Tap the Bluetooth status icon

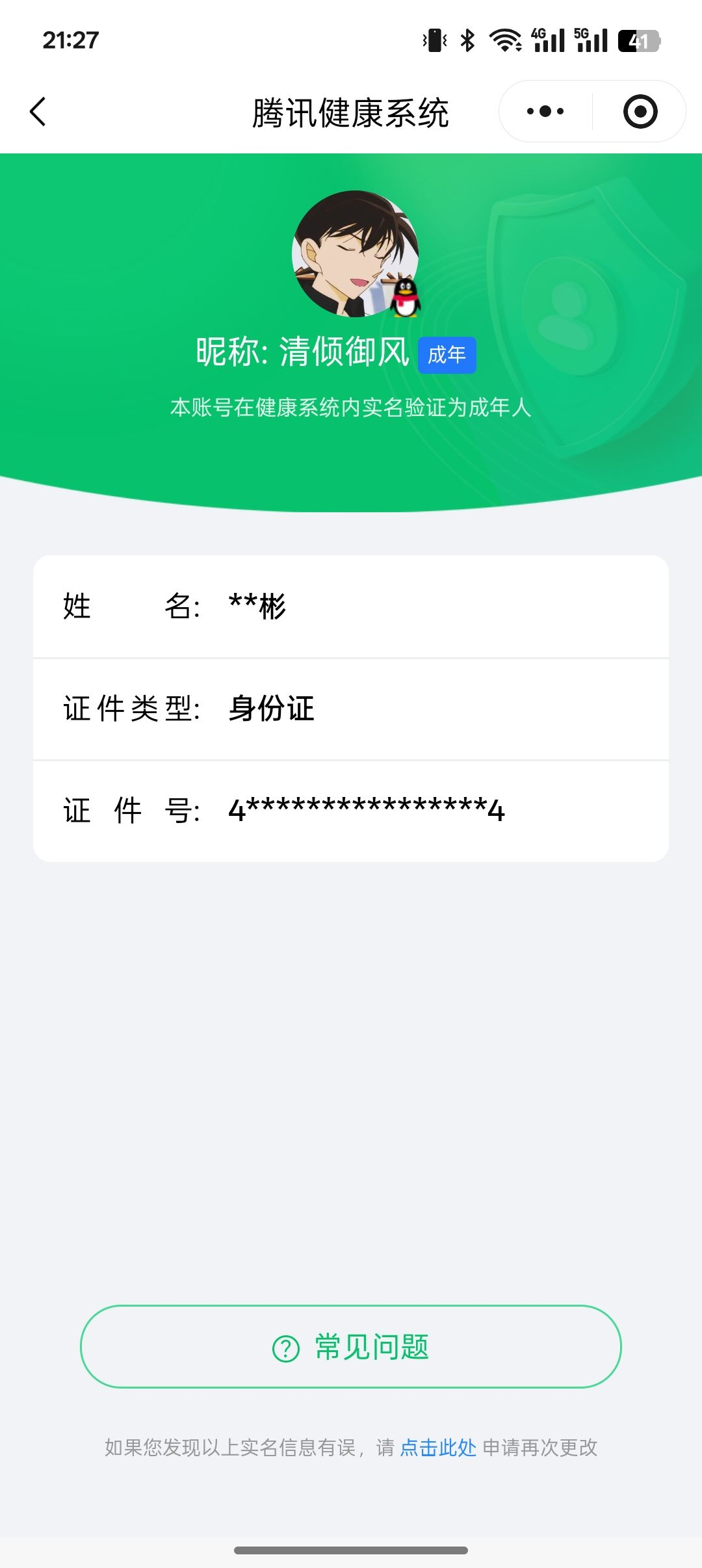coord(467,40)
